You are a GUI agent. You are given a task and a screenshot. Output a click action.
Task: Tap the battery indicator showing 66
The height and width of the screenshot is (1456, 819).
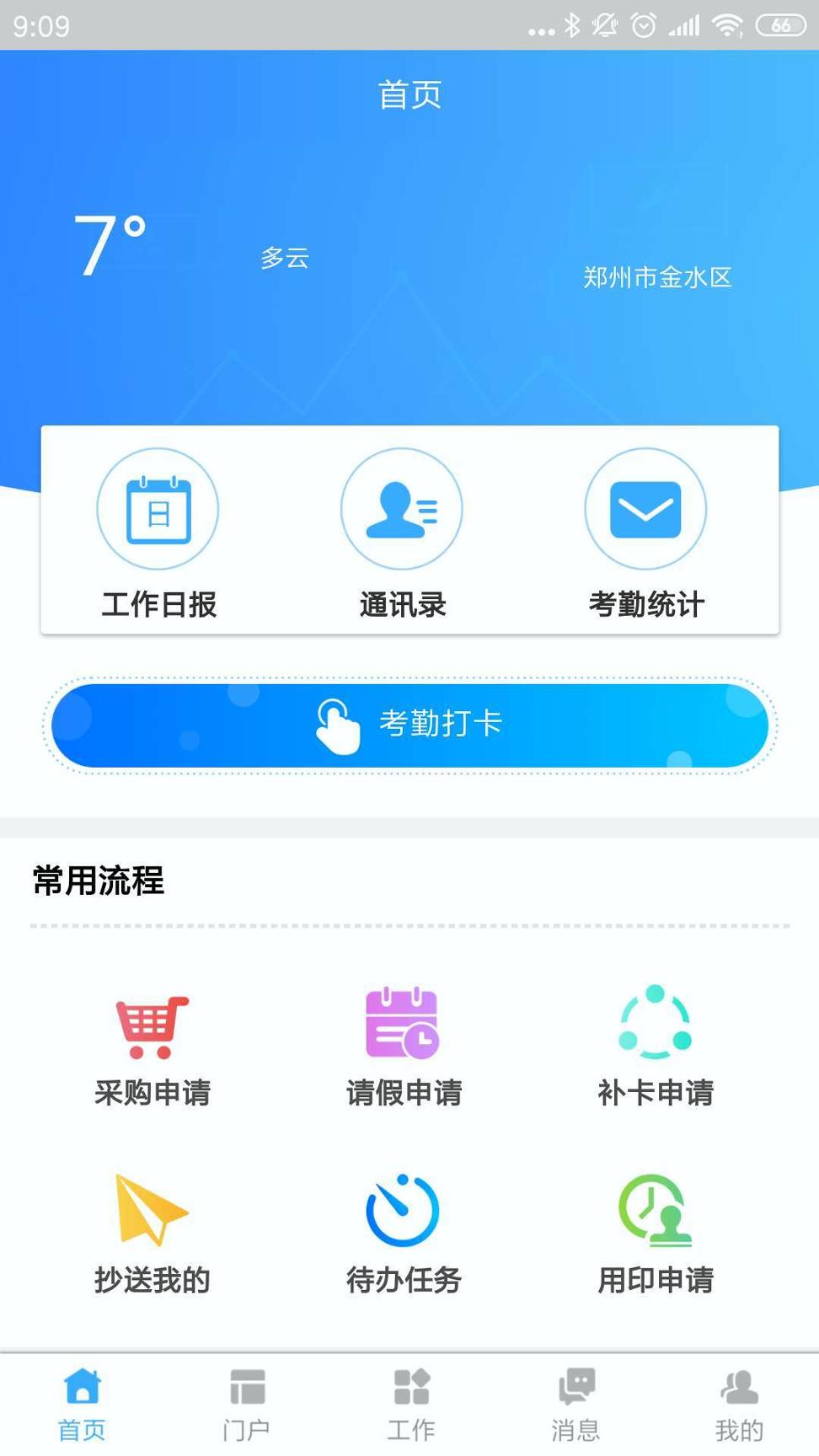(784, 24)
